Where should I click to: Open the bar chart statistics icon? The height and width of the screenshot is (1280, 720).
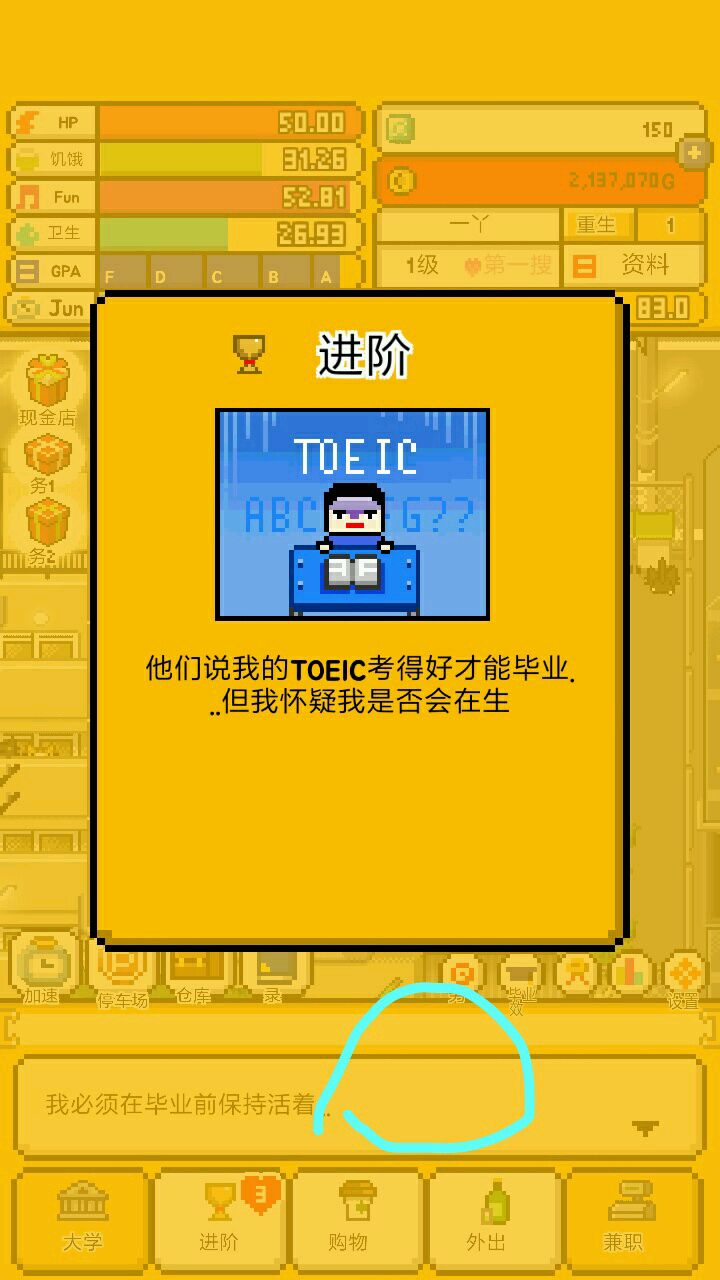click(631, 973)
